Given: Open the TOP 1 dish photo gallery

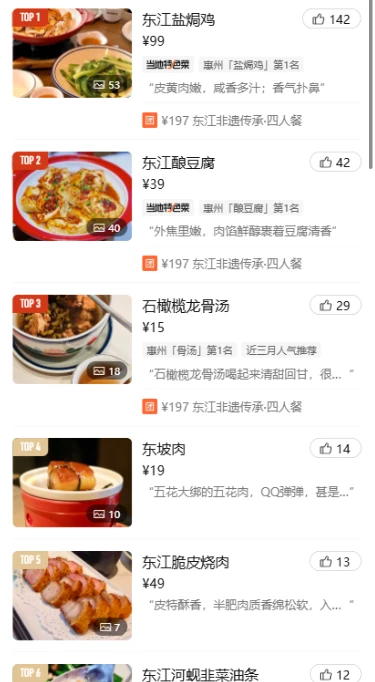Looking at the screenshot, I should coord(72,53).
